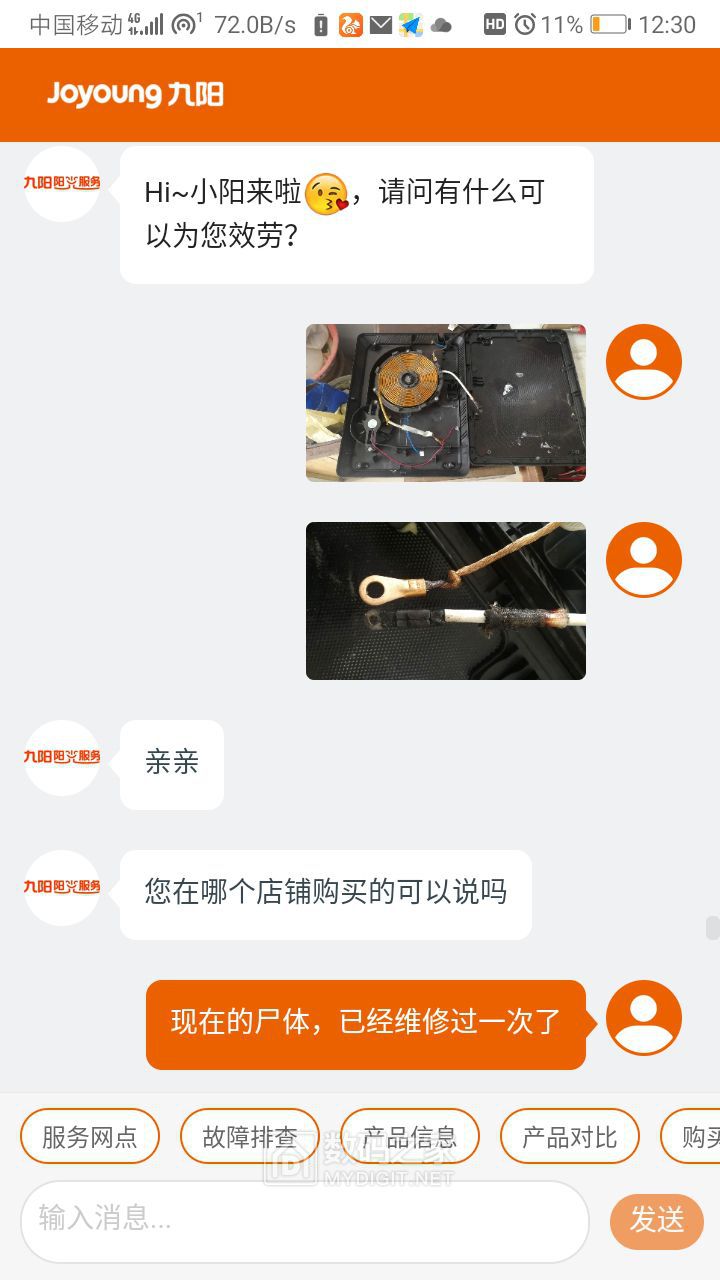Viewport: 720px width, 1280px height.
Task: Choose the 产品信息 chip
Action: point(410,1136)
